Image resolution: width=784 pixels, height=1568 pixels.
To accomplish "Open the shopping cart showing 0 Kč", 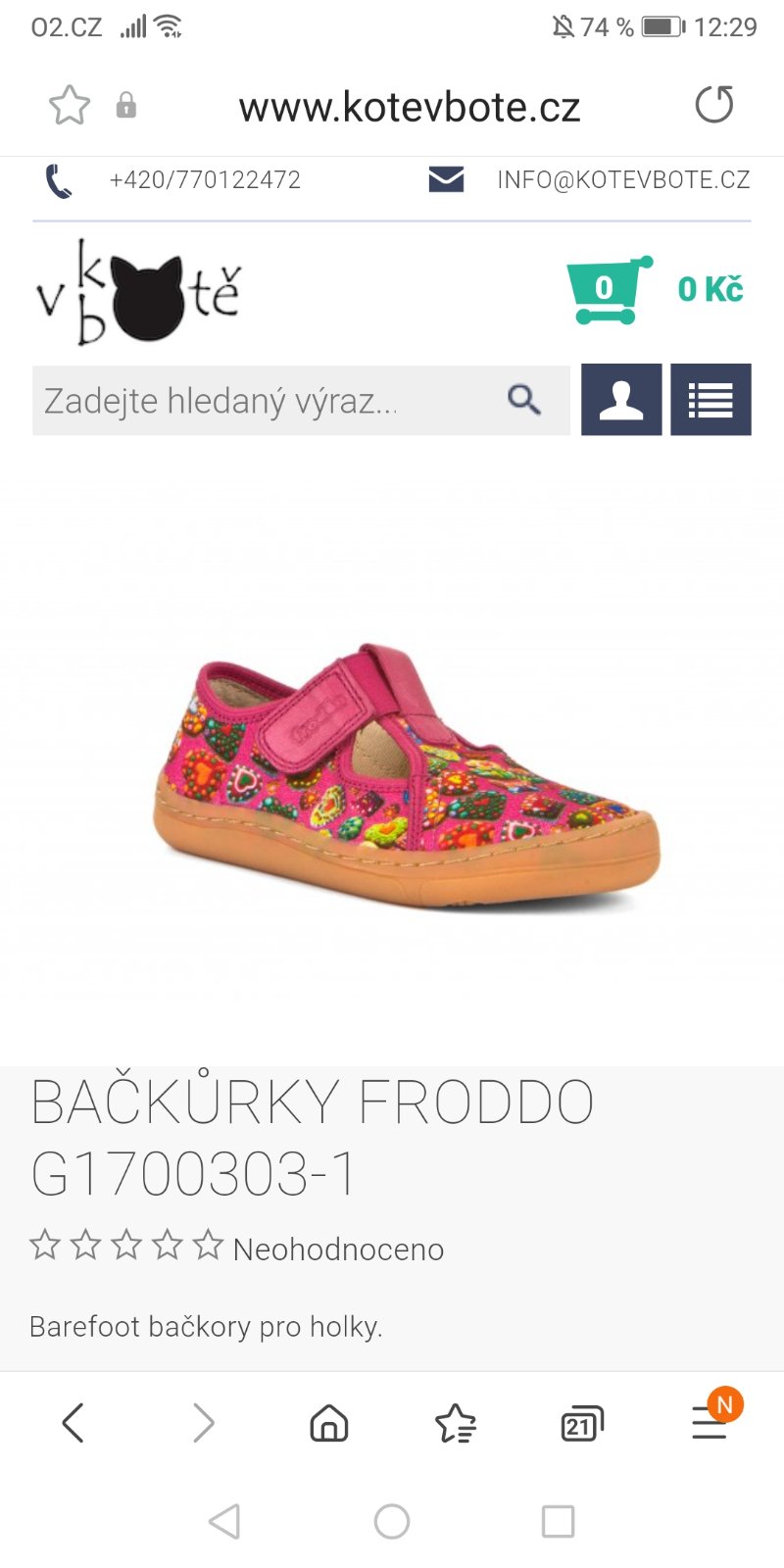I will [x=655, y=289].
